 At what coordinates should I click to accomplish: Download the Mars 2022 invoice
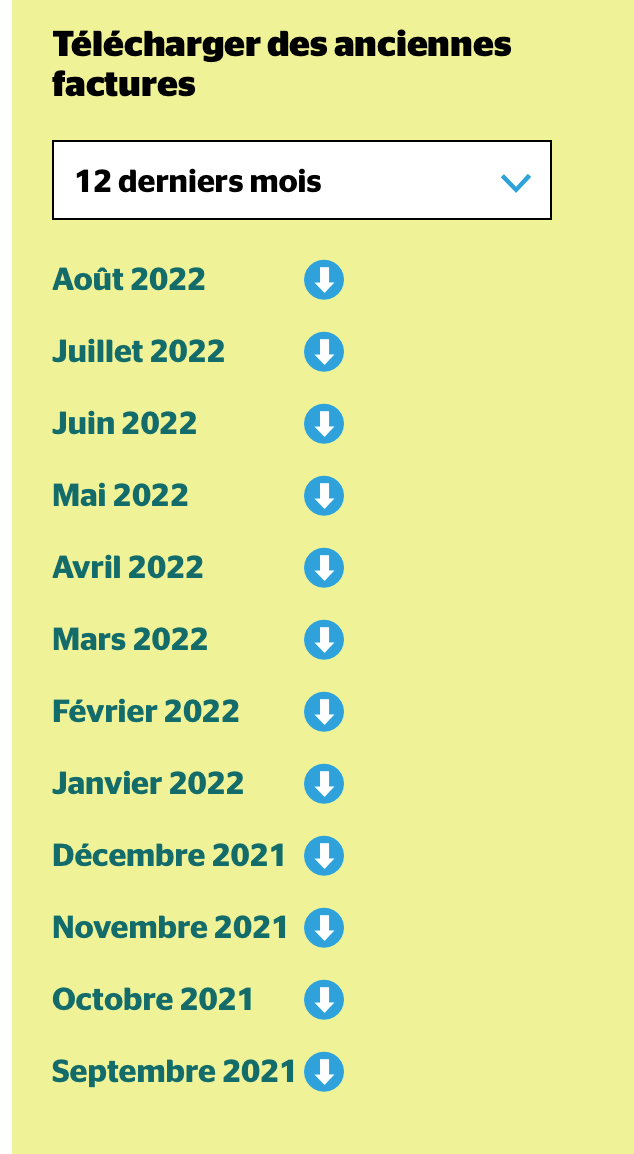pyautogui.click(x=324, y=640)
